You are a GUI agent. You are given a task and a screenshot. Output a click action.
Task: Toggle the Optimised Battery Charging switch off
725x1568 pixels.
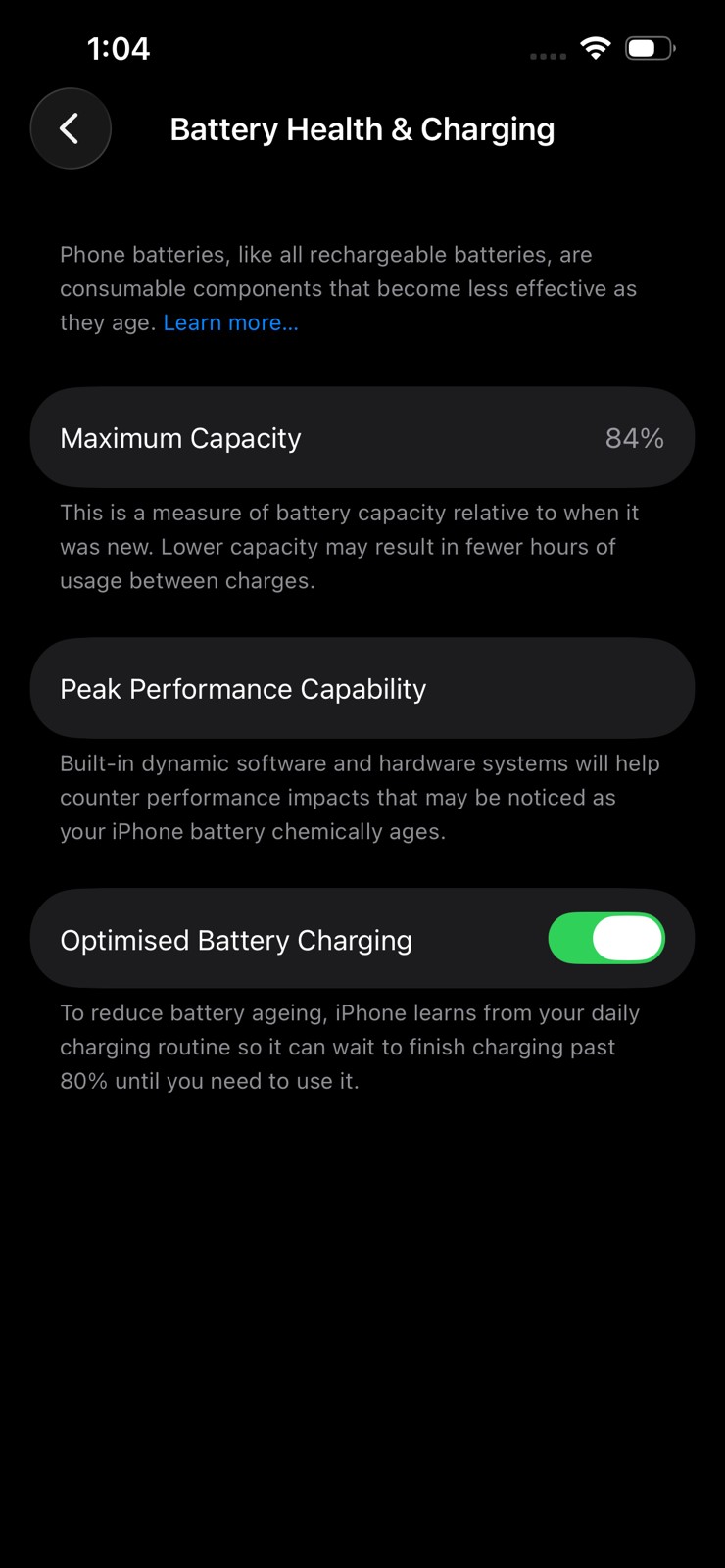click(605, 938)
